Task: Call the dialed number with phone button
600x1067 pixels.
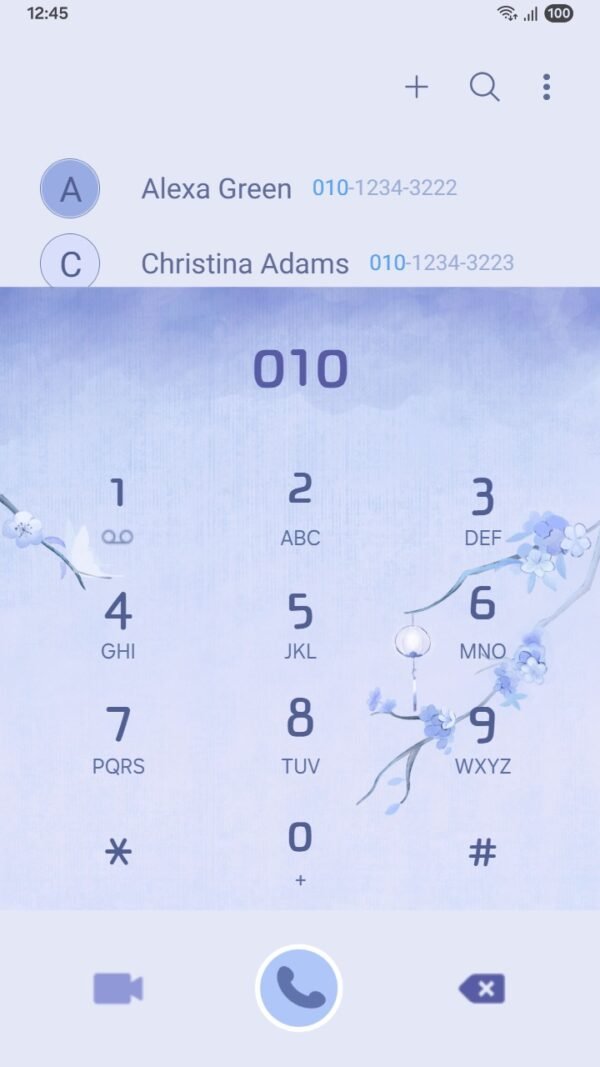Action: pyautogui.click(x=299, y=989)
